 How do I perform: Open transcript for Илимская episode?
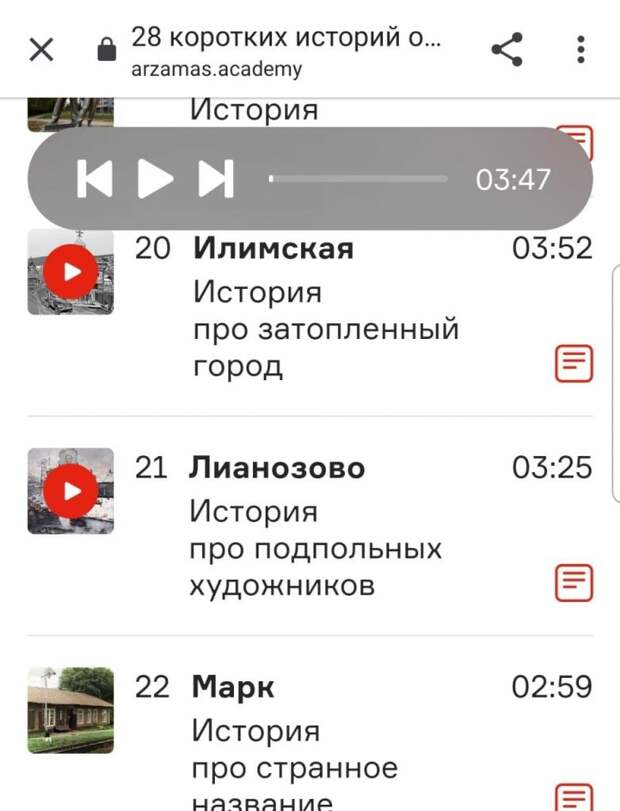click(x=574, y=364)
